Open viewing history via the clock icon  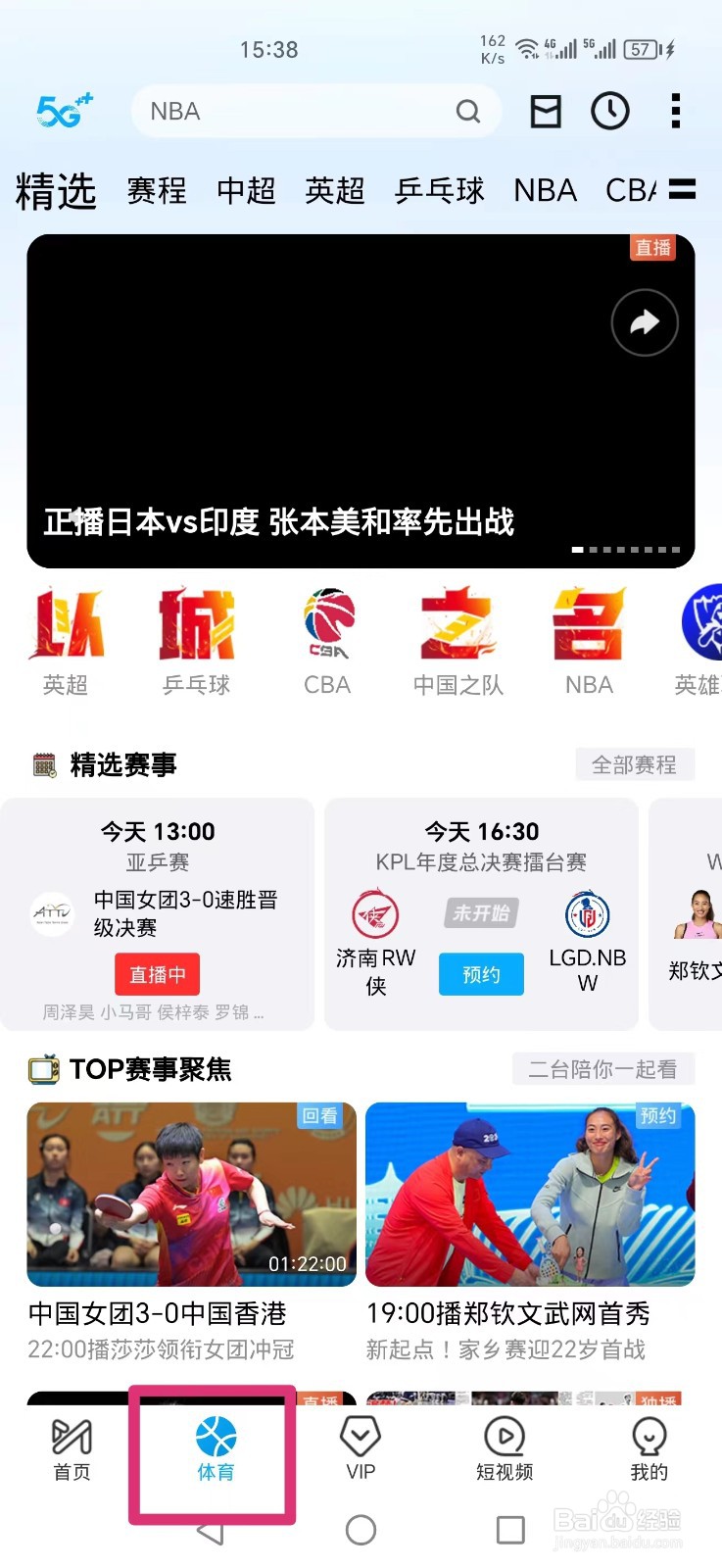pos(609,111)
